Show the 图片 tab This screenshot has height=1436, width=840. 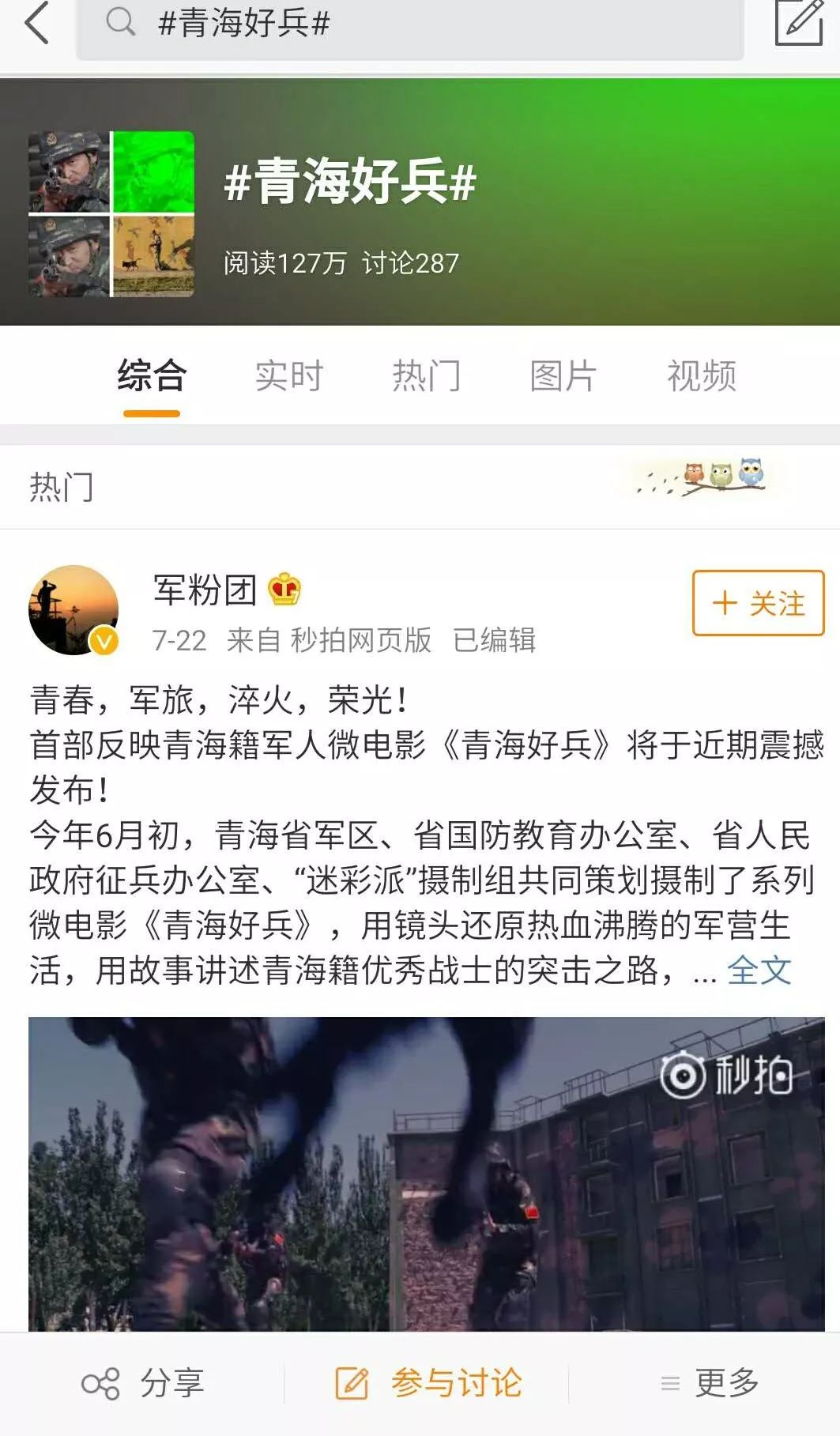563,375
